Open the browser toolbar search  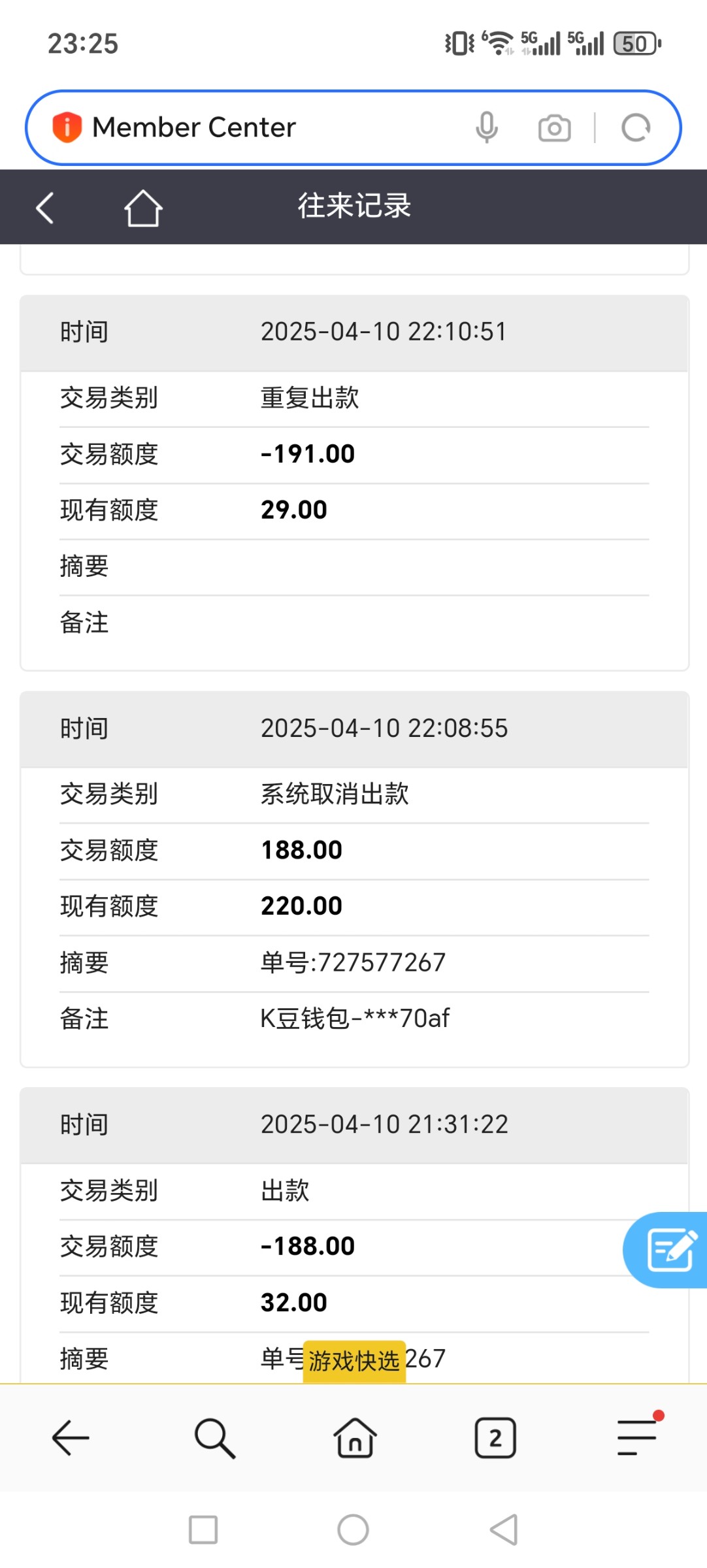(214, 1437)
